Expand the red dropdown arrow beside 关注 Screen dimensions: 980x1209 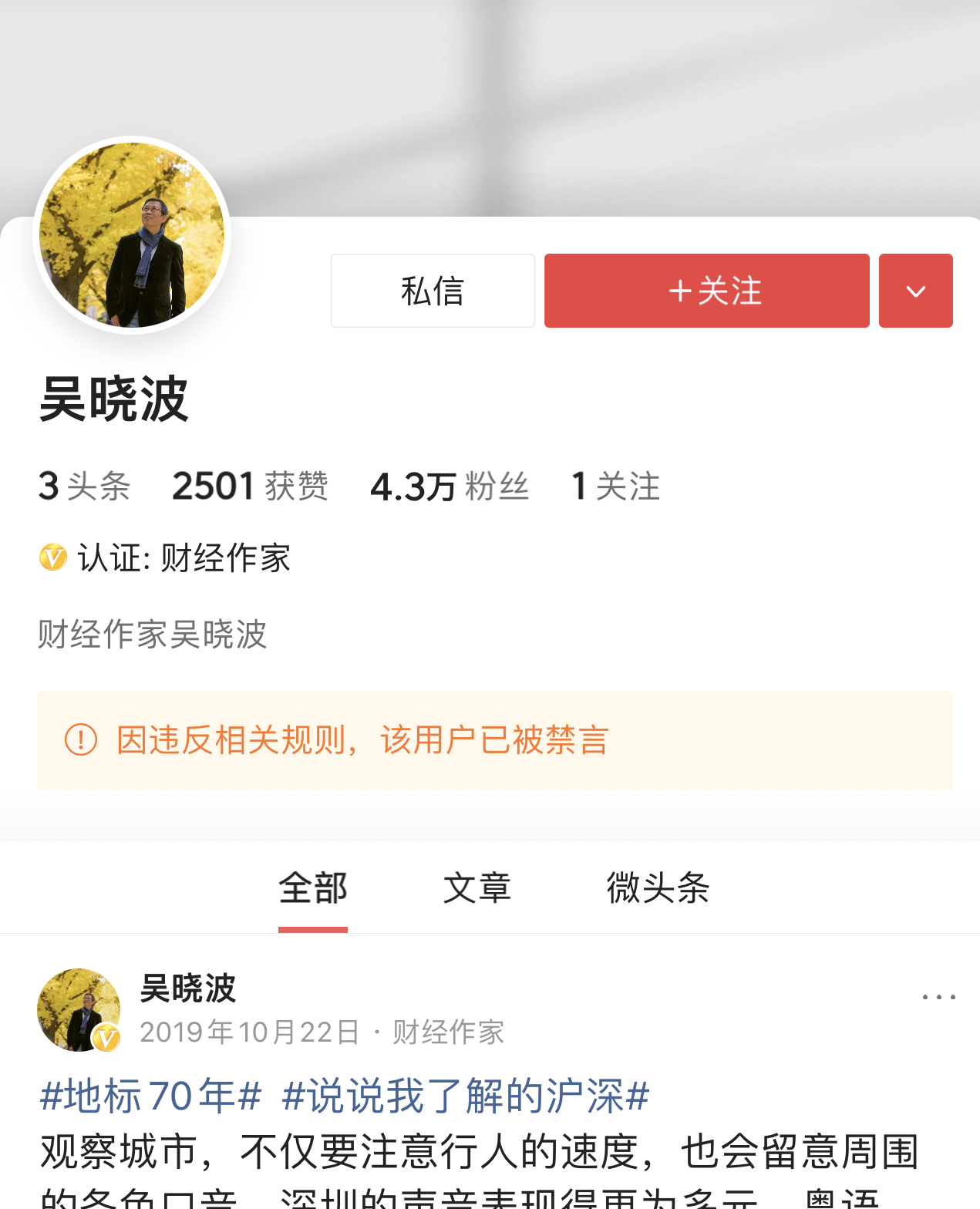[x=915, y=291]
